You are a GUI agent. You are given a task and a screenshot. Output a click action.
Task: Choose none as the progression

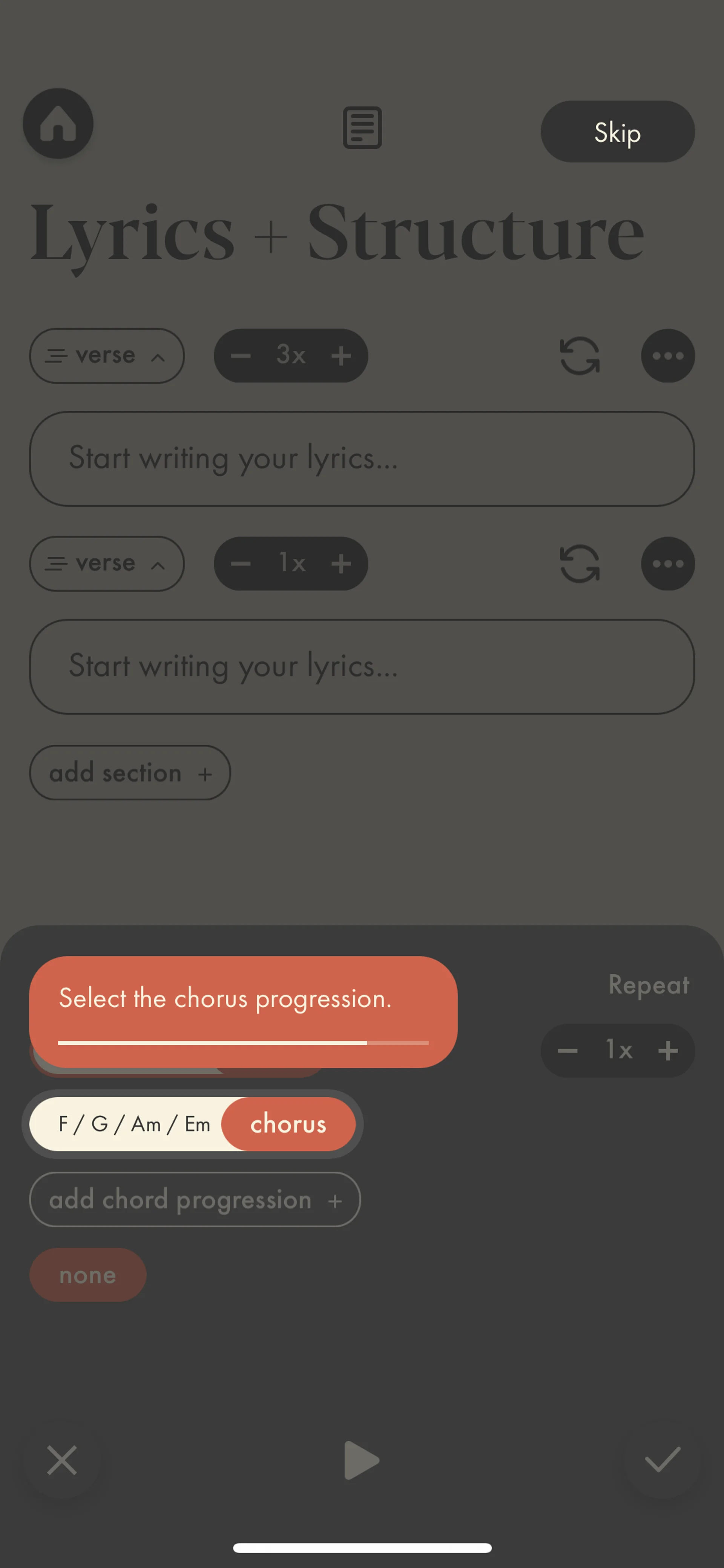87,1275
